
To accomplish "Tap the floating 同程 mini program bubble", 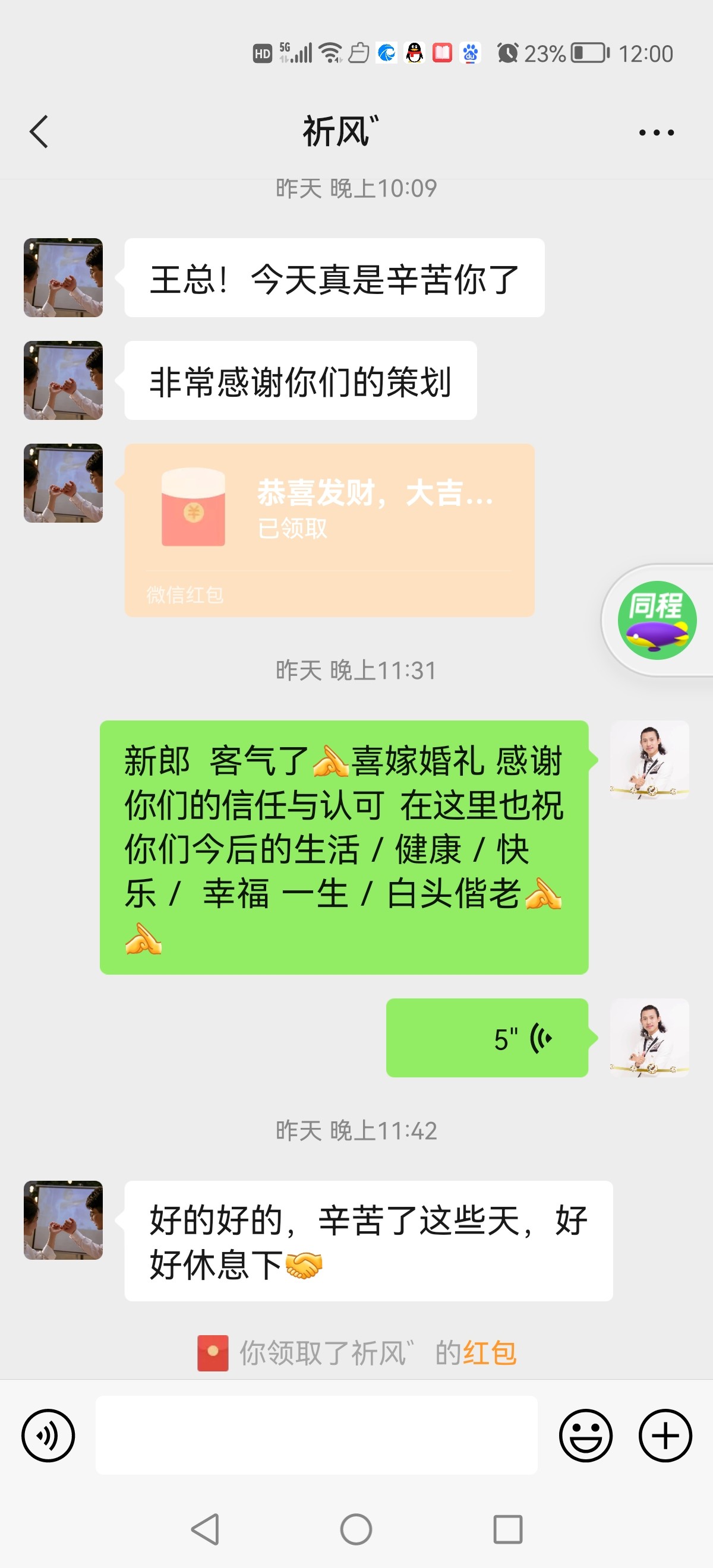I will click(657, 620).
